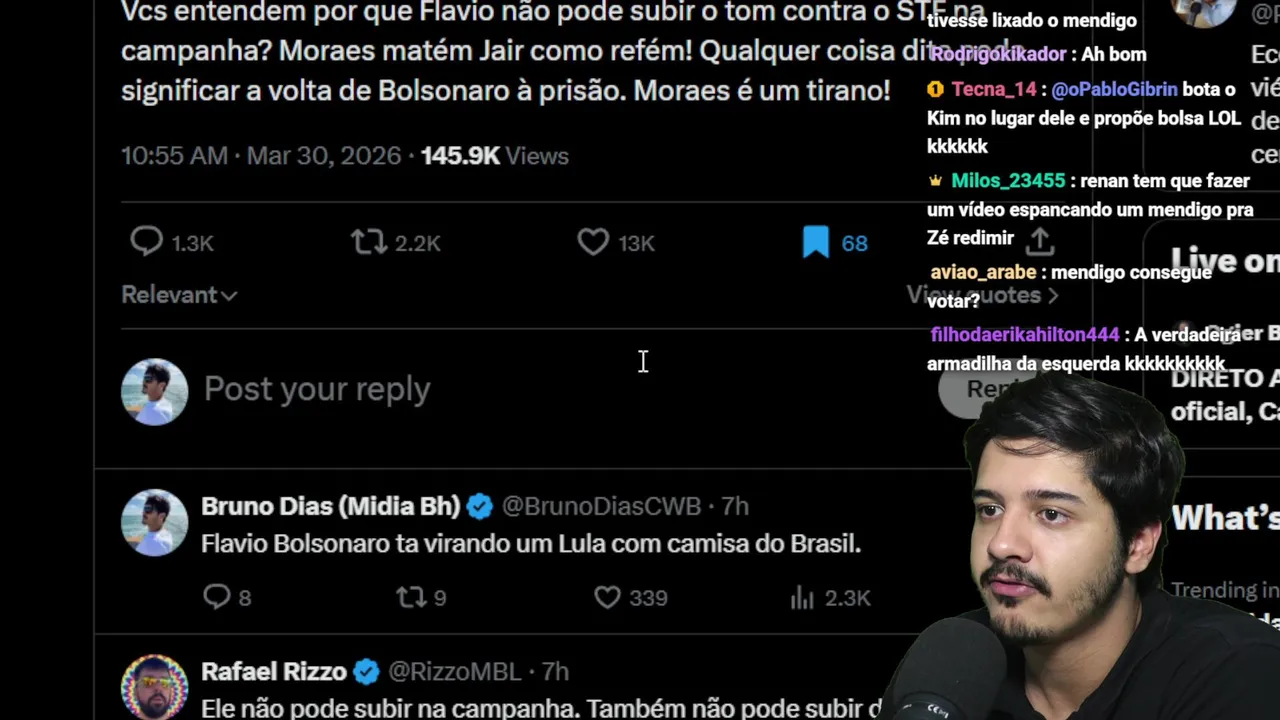
Task: View analytics of Bruno Dias's comment
Action: (x=802, y=597)
